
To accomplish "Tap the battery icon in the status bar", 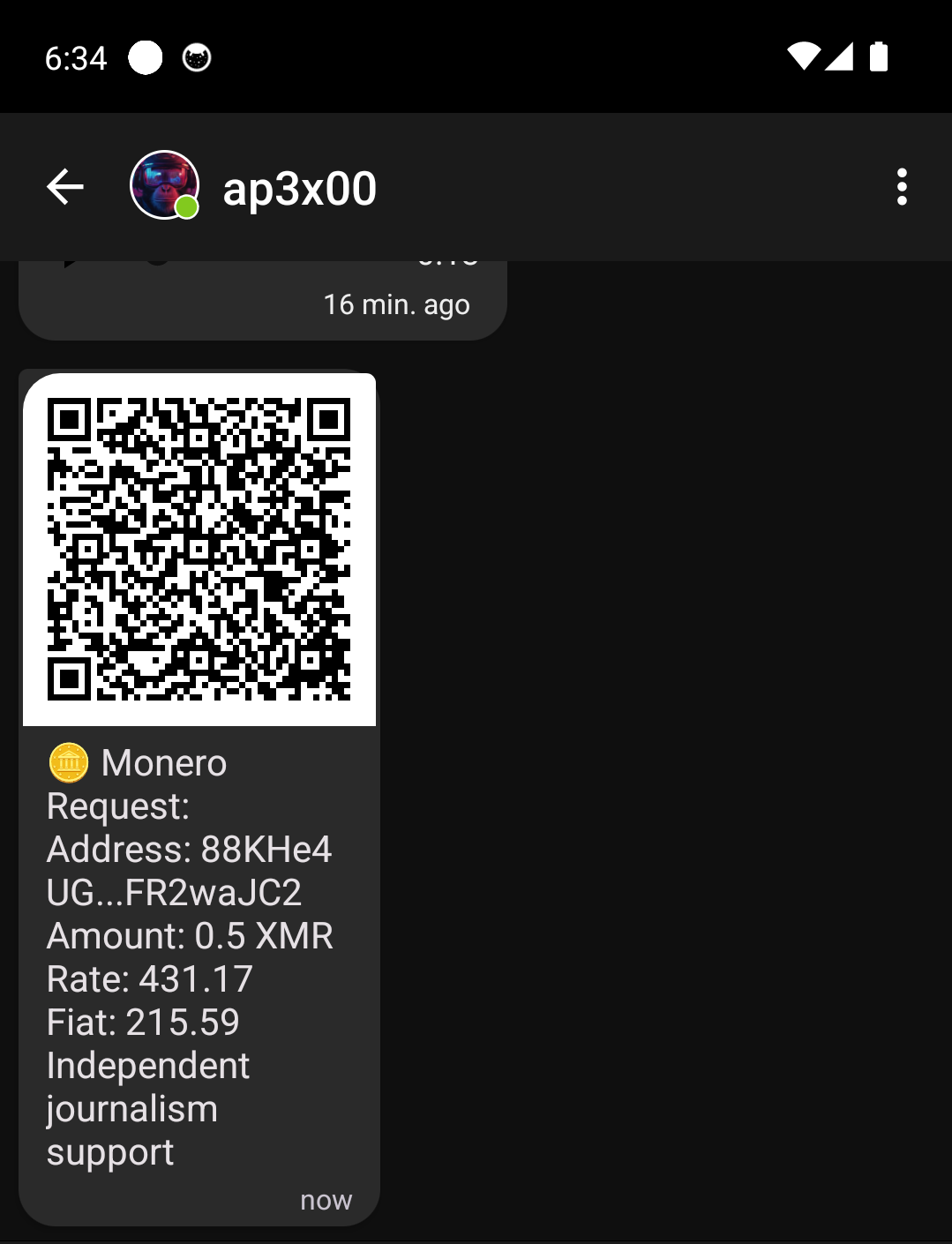I will pyautogui.click(x=879, y=56).
